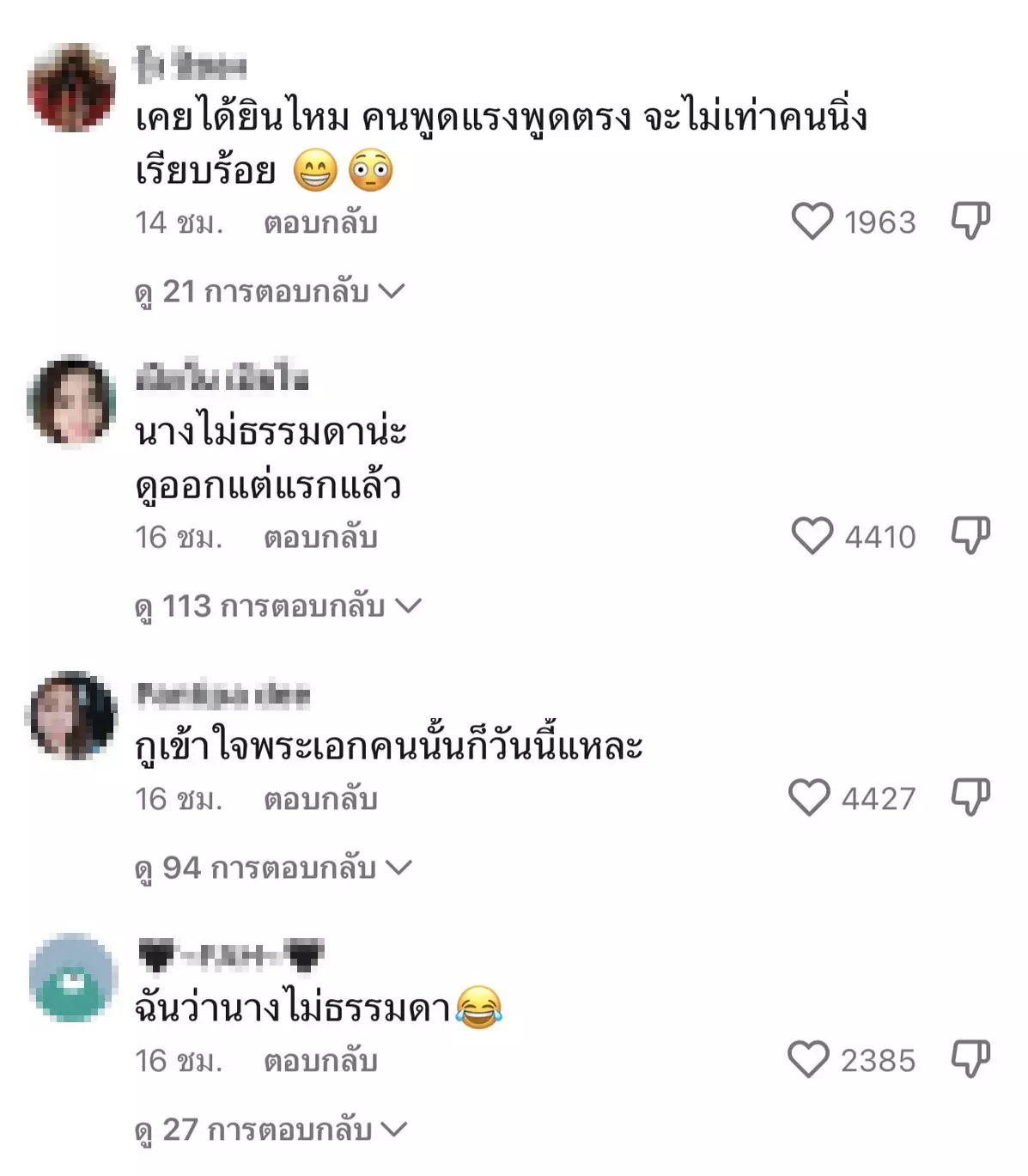This screenshot has height=1176, width=1028.
Task: Expand ดู 21 การตอบกลับ replies
Action: tap(269, 292)
